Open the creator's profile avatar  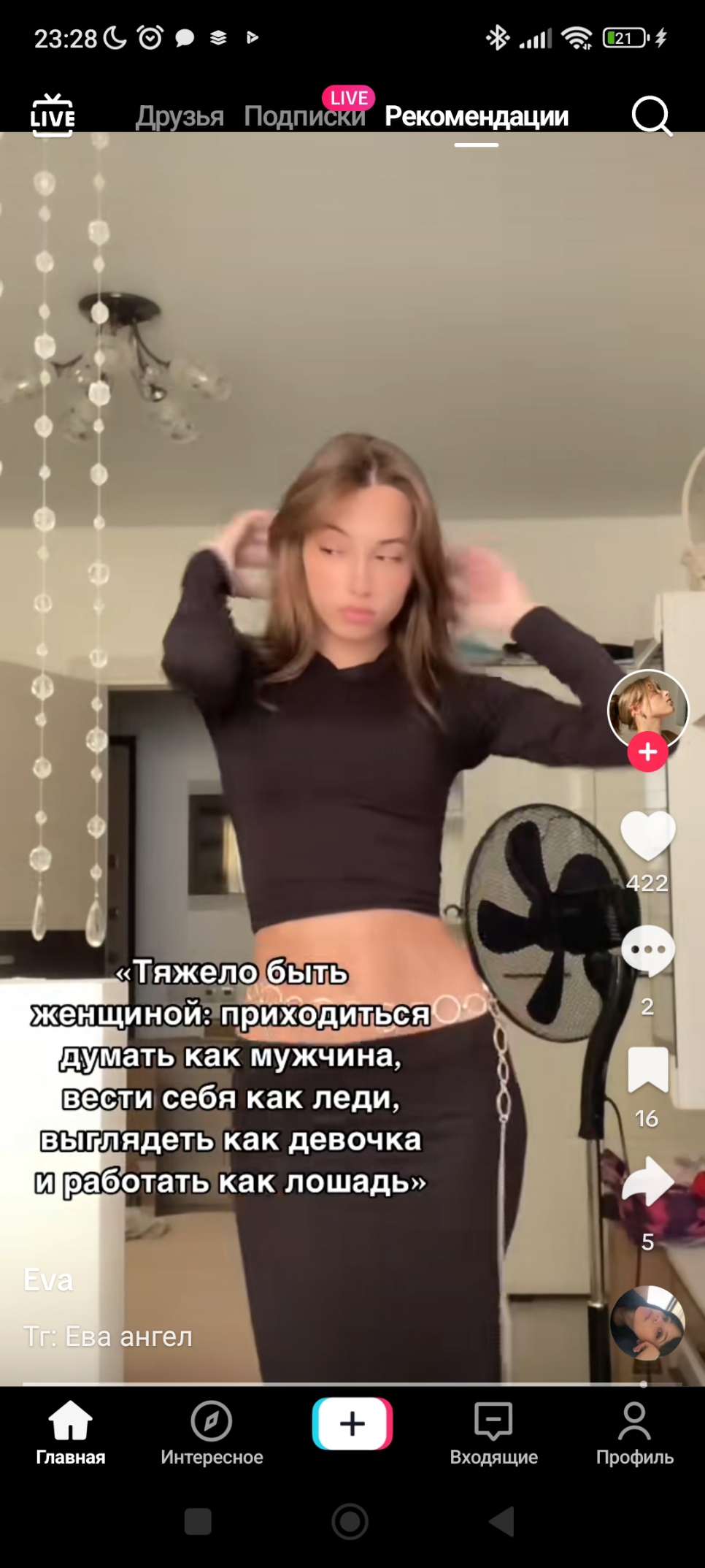click(x=647, y=708)
